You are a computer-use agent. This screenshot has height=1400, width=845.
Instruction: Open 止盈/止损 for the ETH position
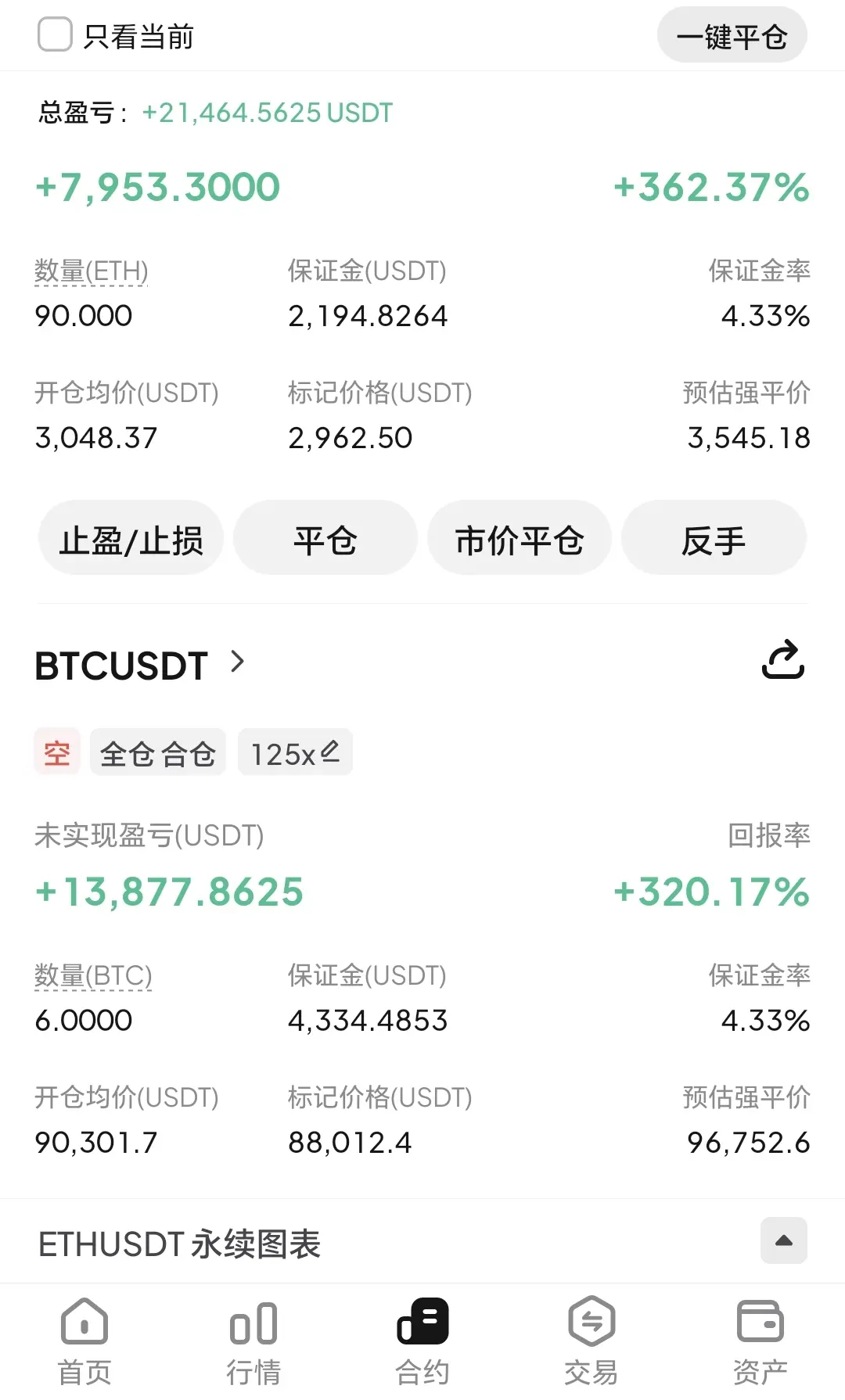[x=131, y=540]
